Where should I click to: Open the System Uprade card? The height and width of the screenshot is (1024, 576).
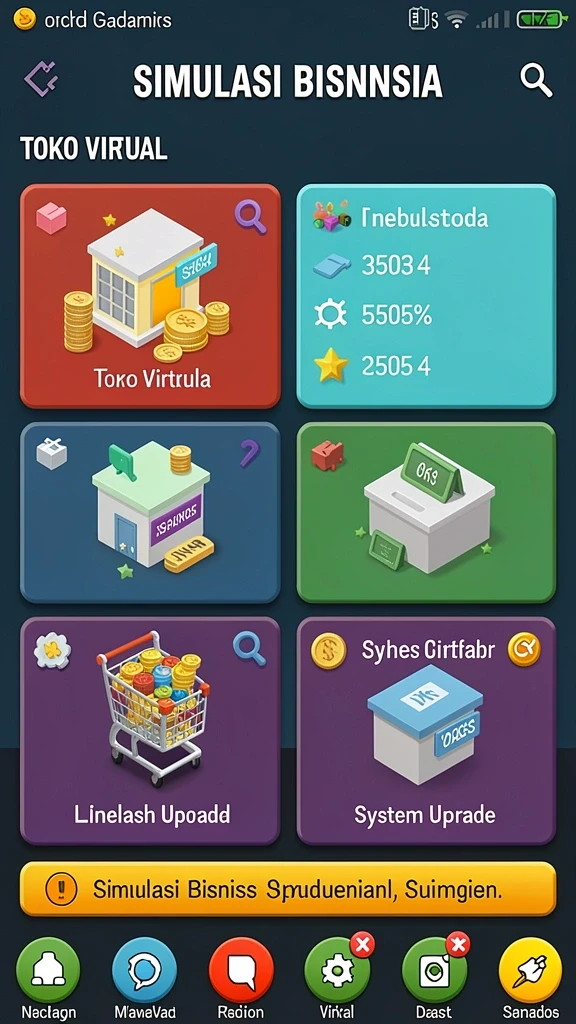(426, 731)
